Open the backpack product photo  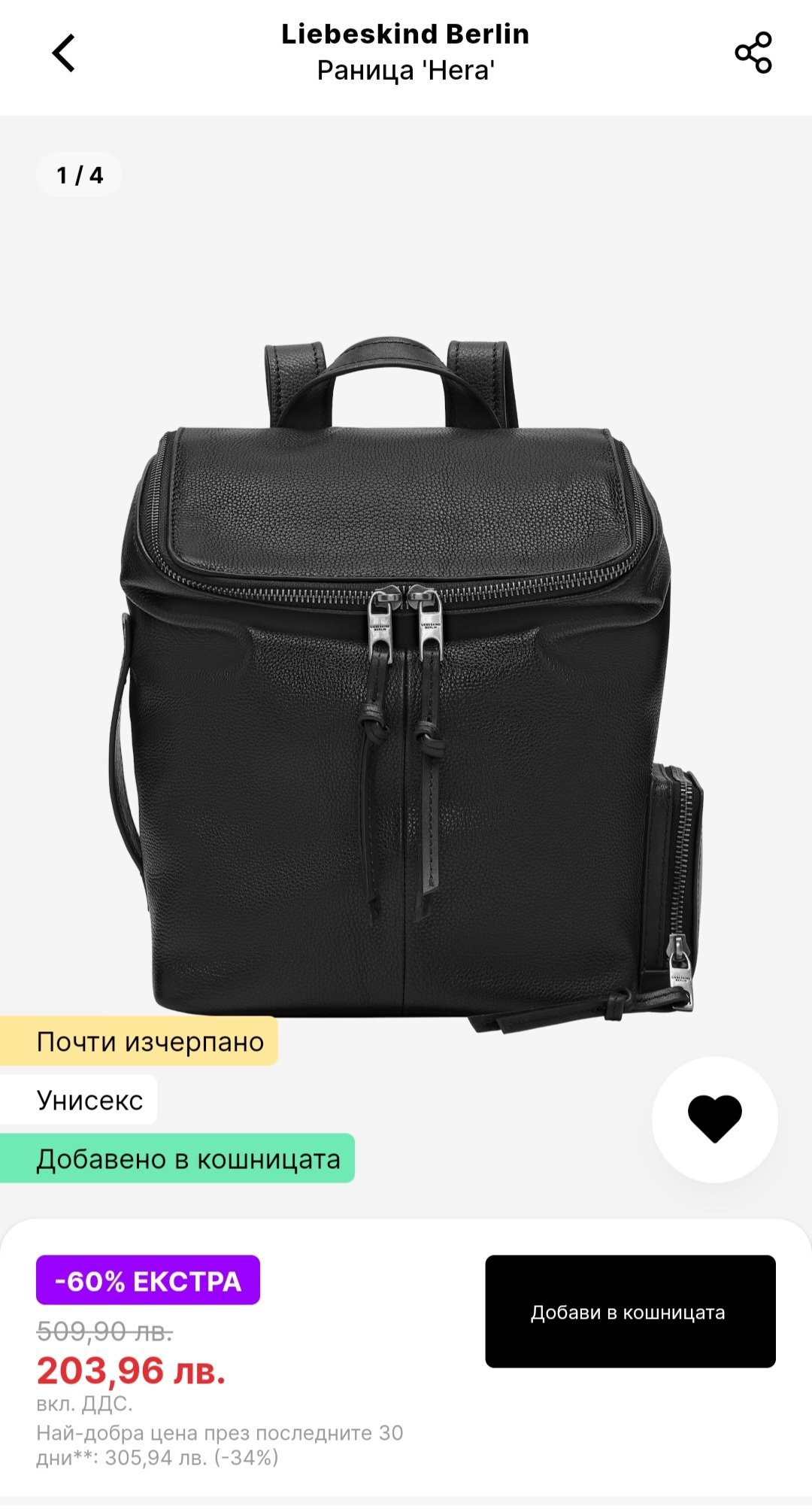(x=406, y=677)
